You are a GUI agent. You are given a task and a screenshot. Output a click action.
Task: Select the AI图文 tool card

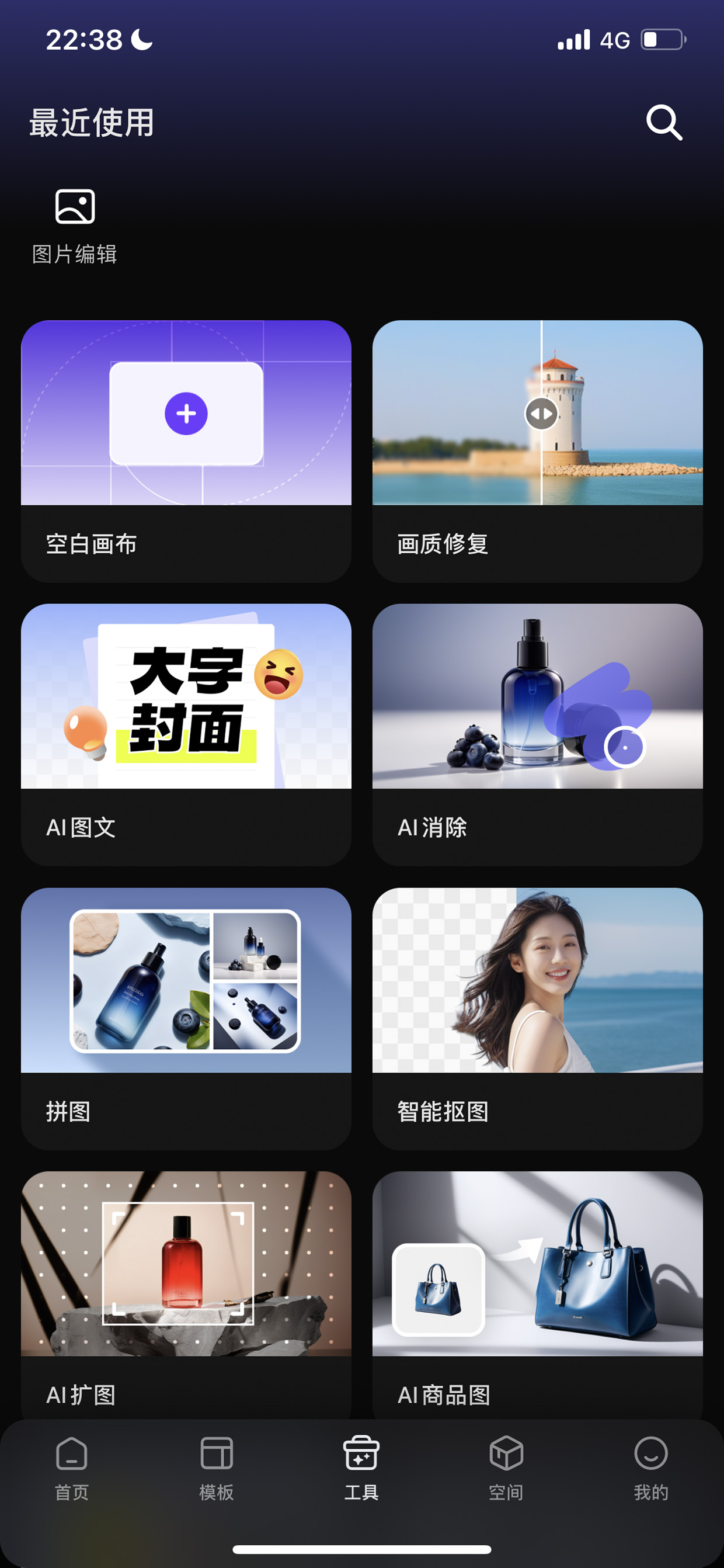186,735
